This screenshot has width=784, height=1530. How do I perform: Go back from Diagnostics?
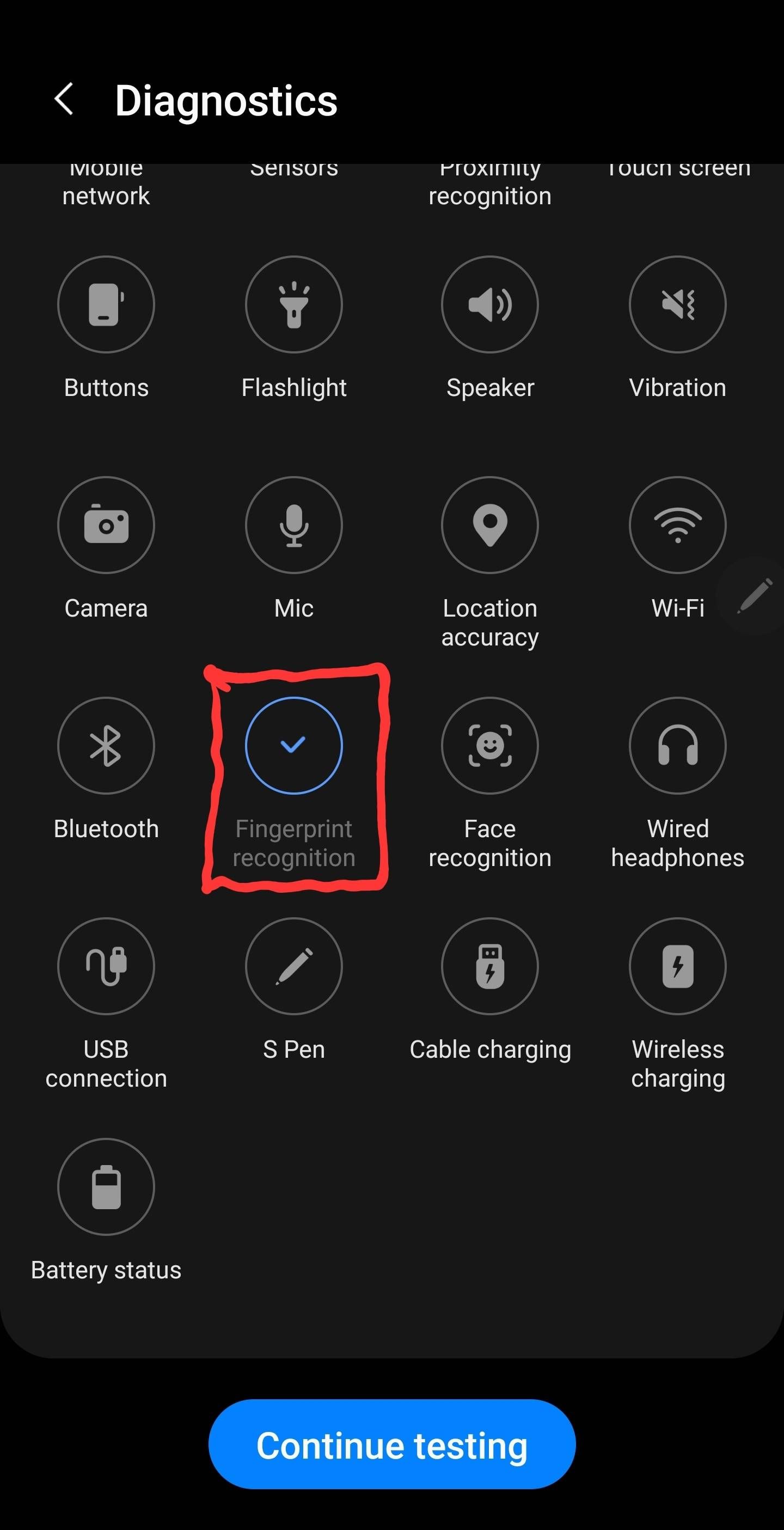coord(64,99)
